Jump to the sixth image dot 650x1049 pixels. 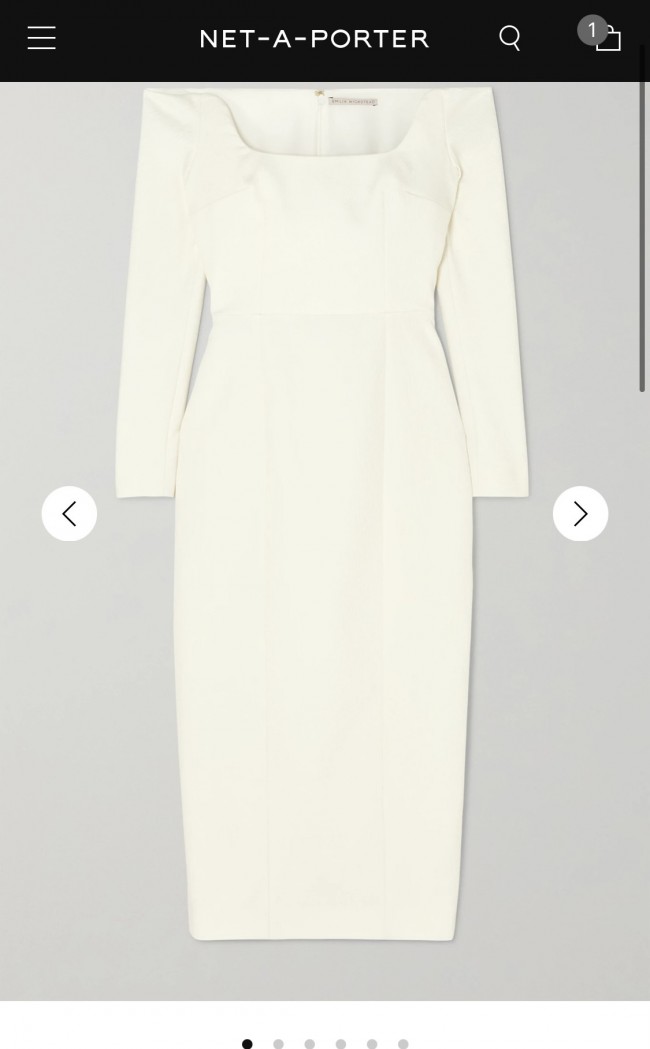click(x=403, y=1044)
